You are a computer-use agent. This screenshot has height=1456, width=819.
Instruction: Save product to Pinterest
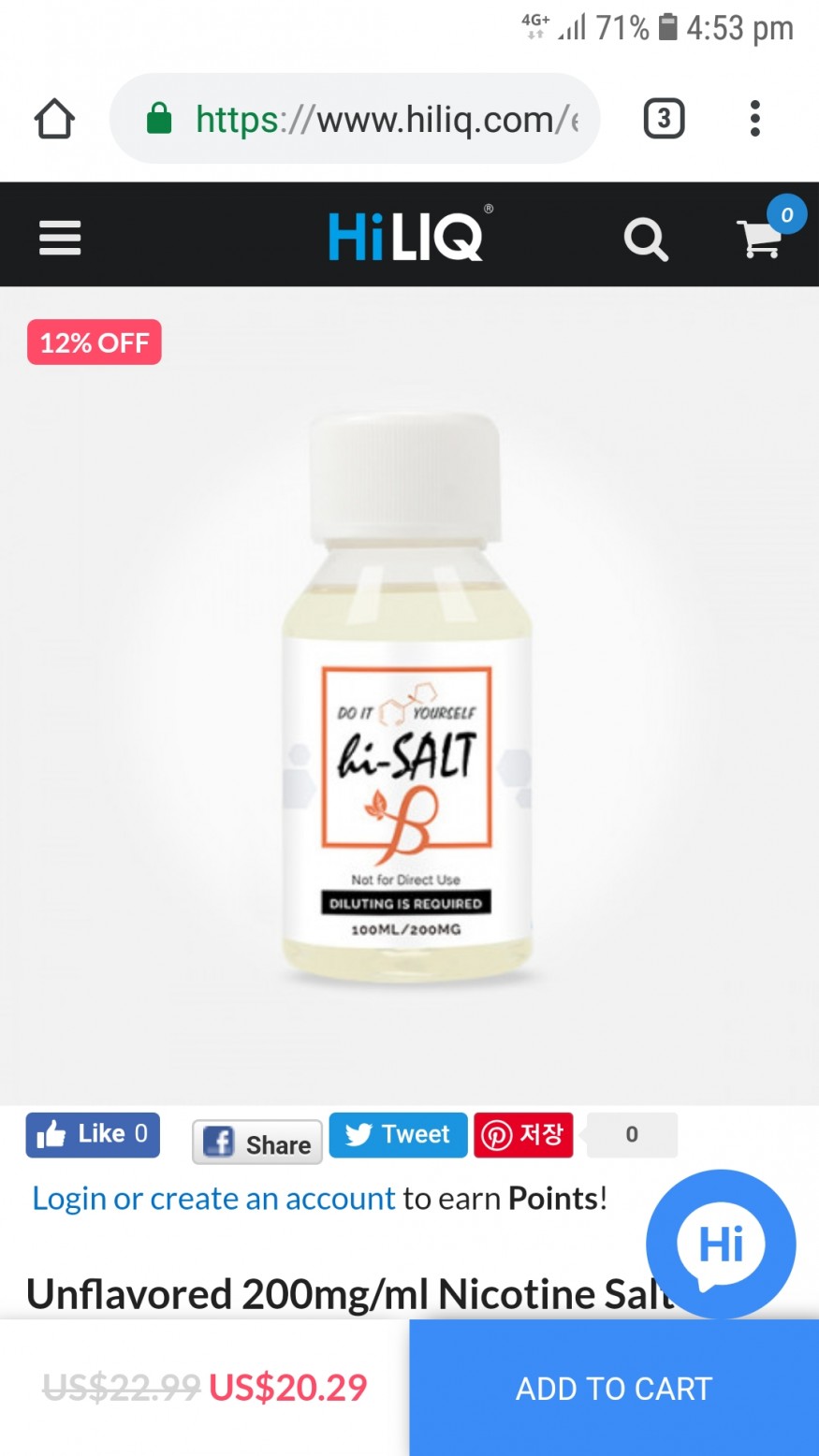pyautogui.click(x=522, y=1135)
